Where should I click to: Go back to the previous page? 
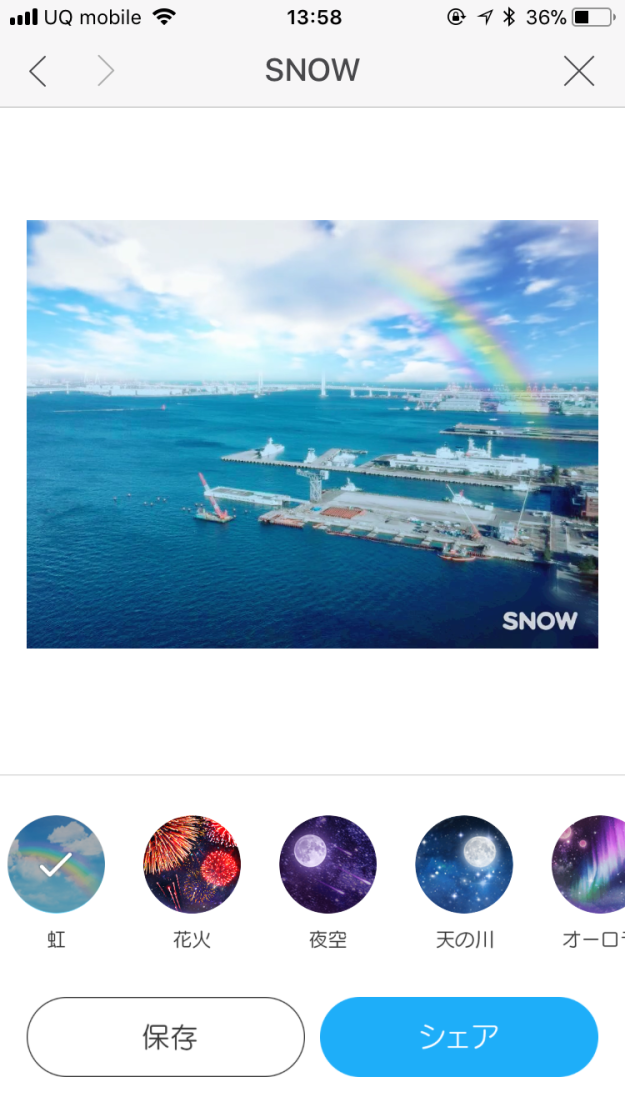[x=38, y=71]
